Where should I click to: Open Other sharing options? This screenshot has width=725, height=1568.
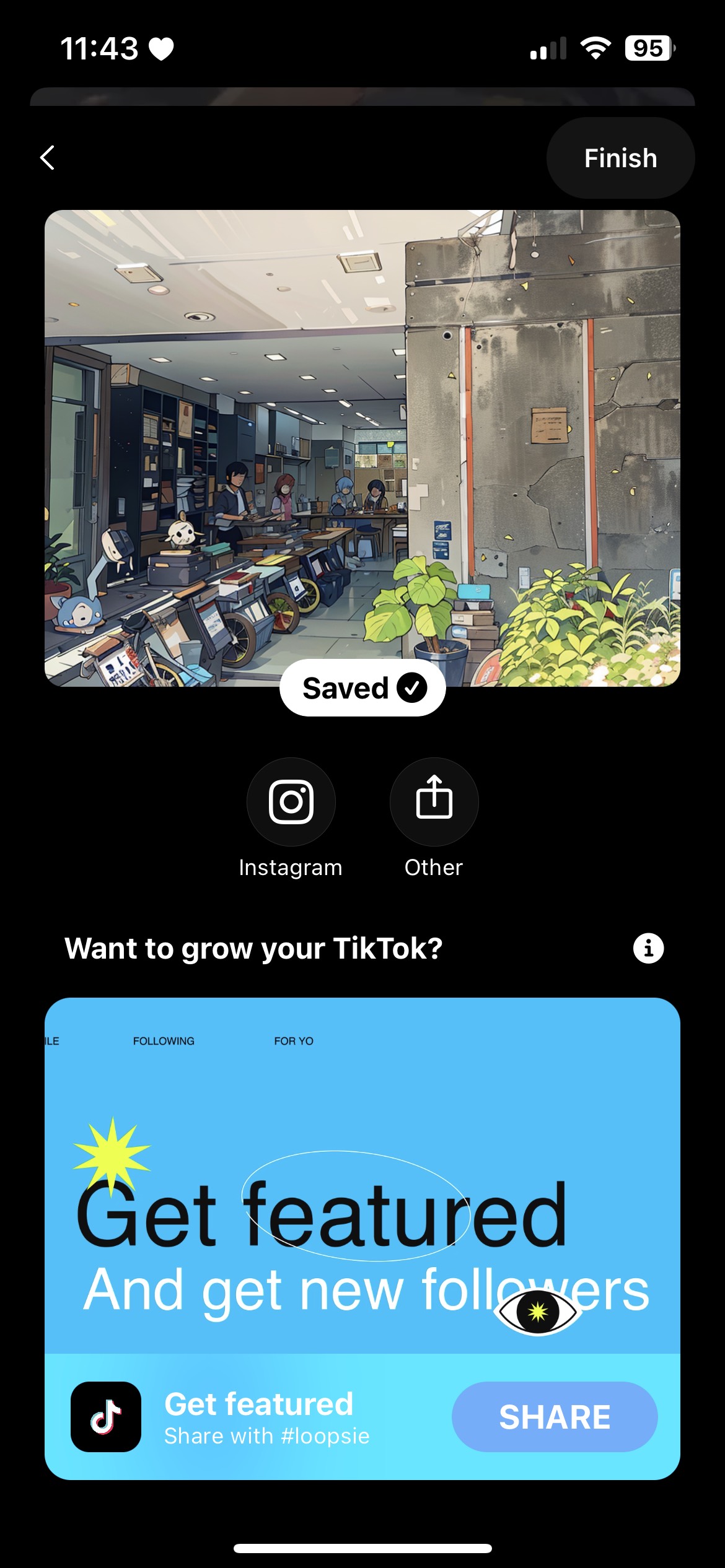pos(434,802)
